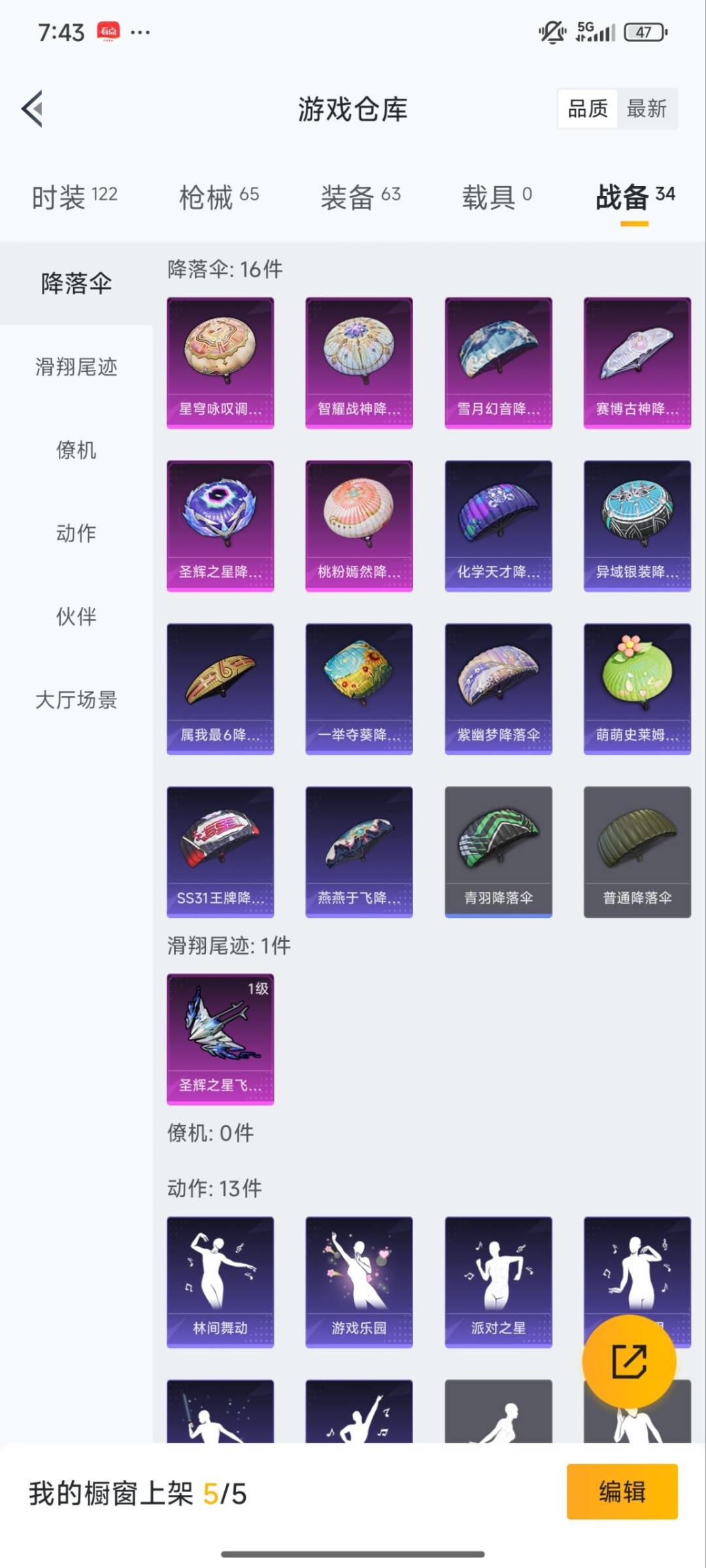Screen dimensions: 706x1568
Task: Sort by 品质
Action: 587,108
